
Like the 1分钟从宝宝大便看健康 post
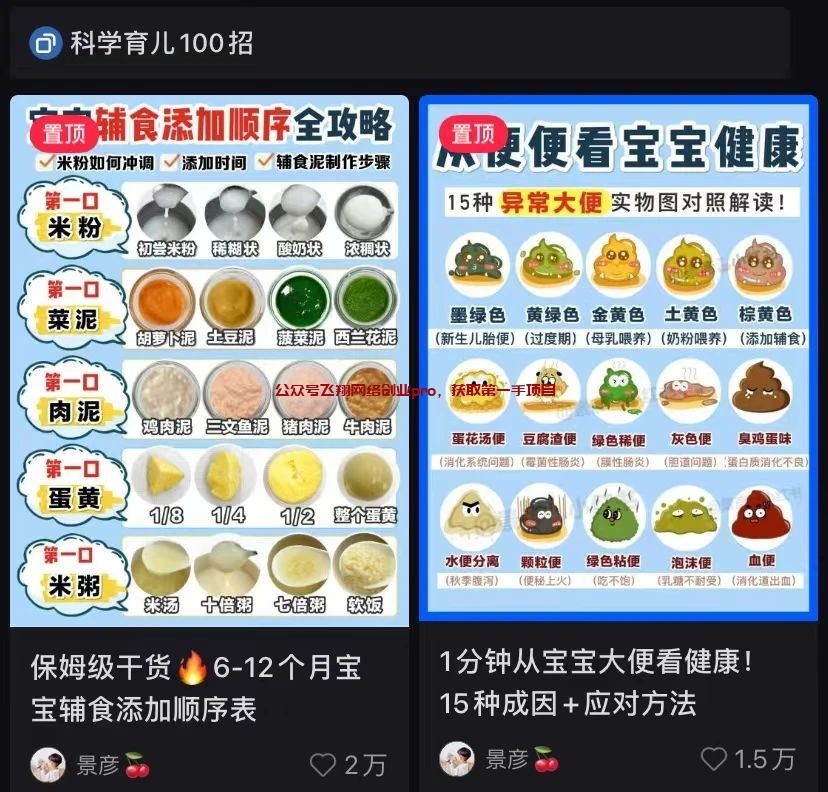tap(713, 759)
